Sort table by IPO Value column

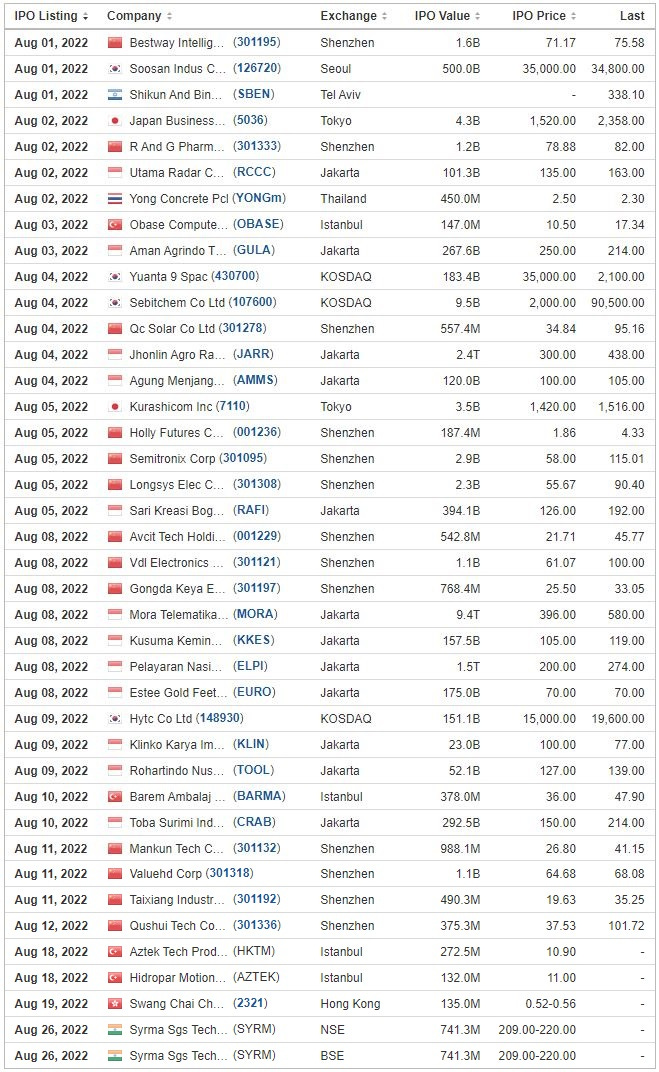(x=447, y=16)
